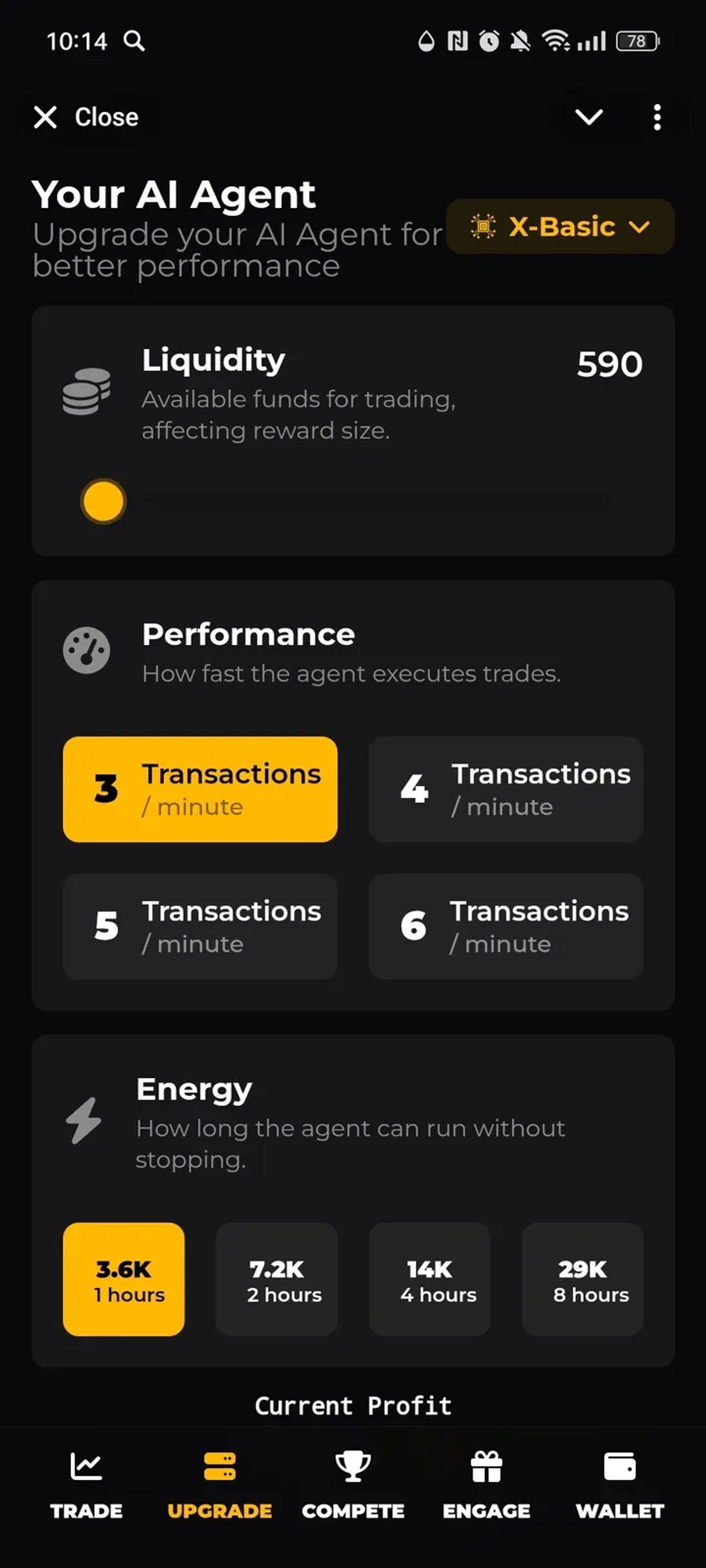Pick the 14K 4 hours energy option
This screenshot has width=706, height=1568.
(429, 1280)
